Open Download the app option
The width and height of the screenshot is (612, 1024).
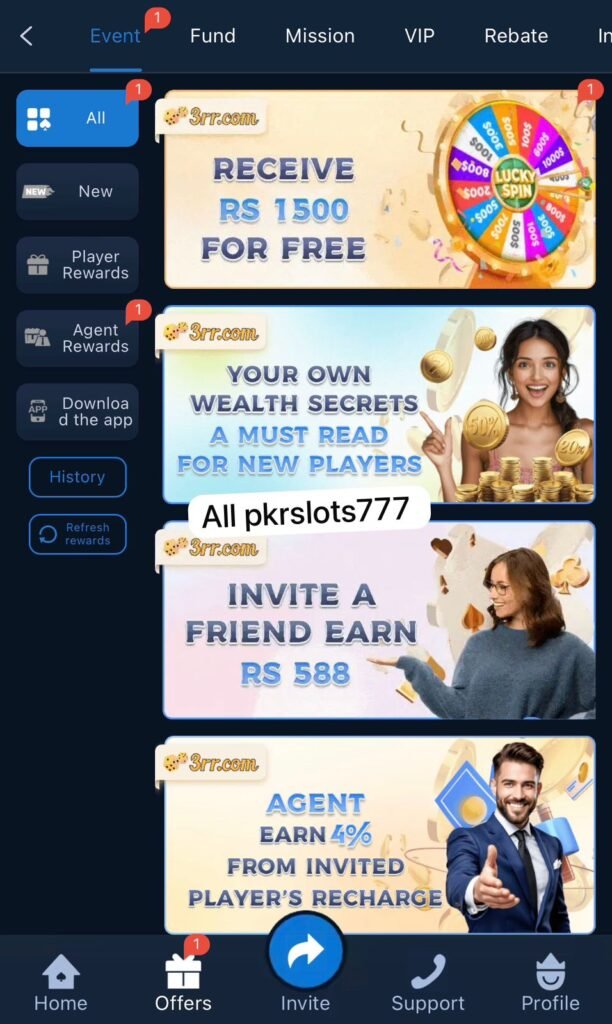[78, 412]
